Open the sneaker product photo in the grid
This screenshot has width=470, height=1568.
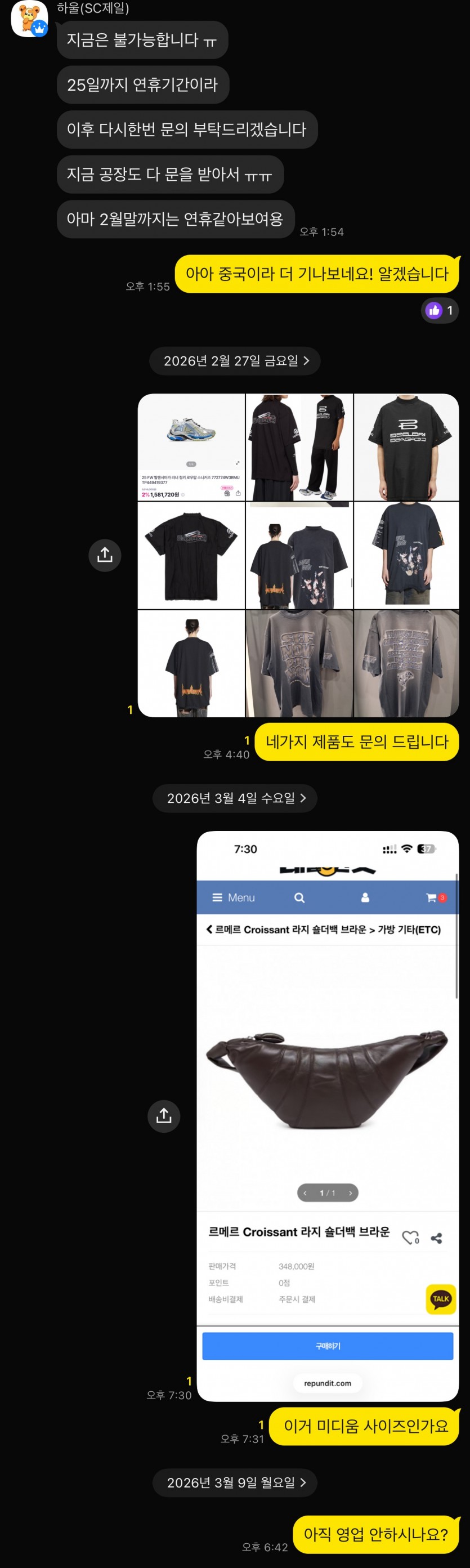coord(191,448)
